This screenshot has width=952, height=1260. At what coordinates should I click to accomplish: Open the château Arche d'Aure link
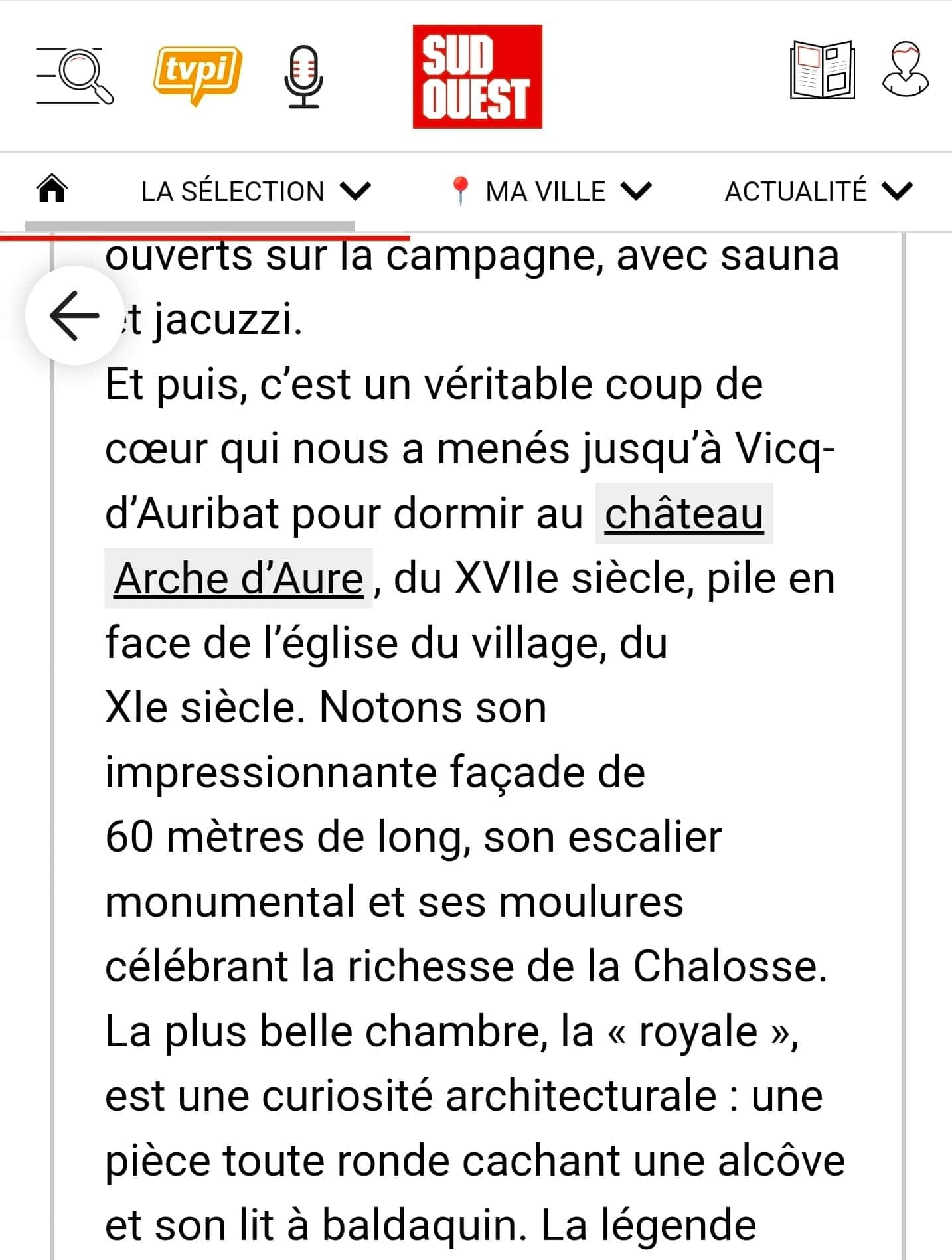click(x=684, y=514)
